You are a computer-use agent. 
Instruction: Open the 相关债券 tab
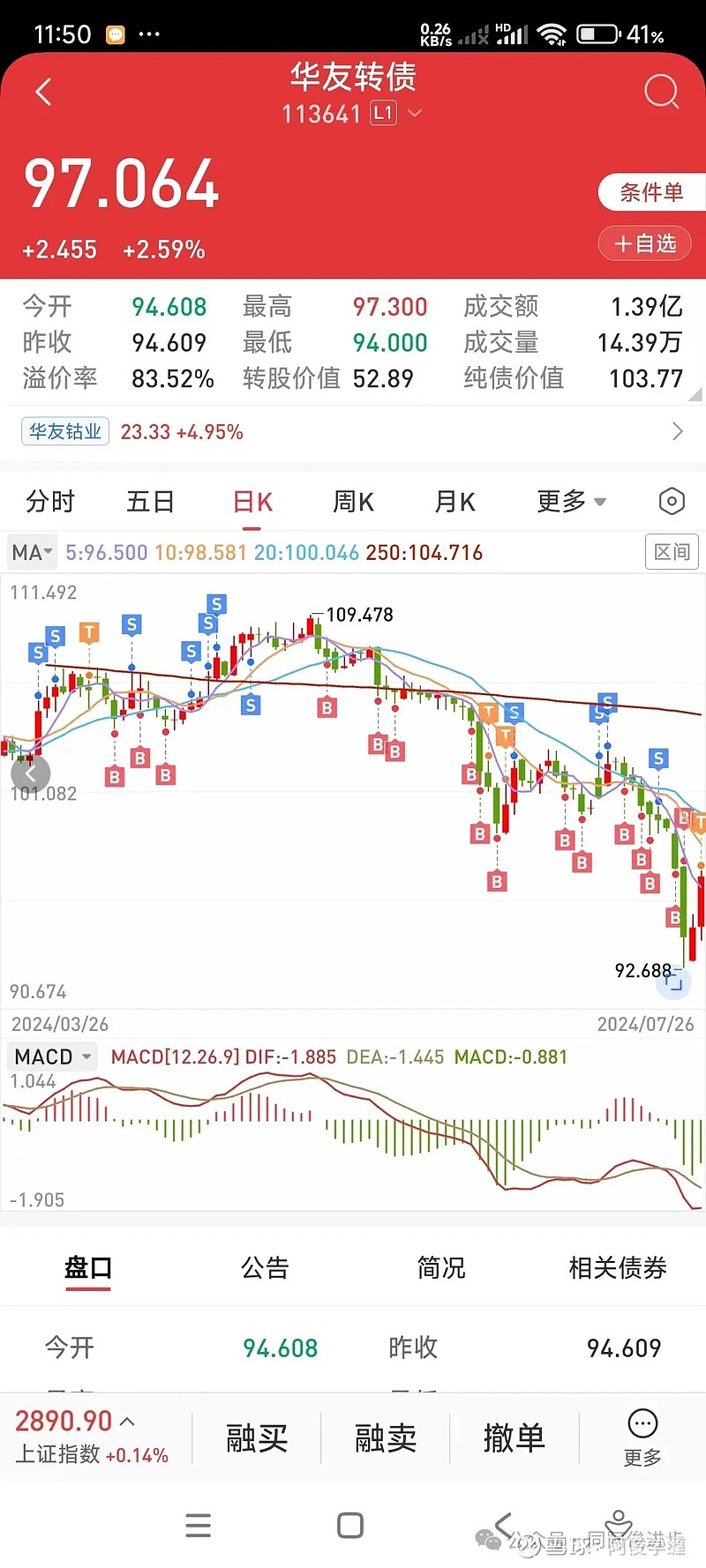click(618, 1268)
